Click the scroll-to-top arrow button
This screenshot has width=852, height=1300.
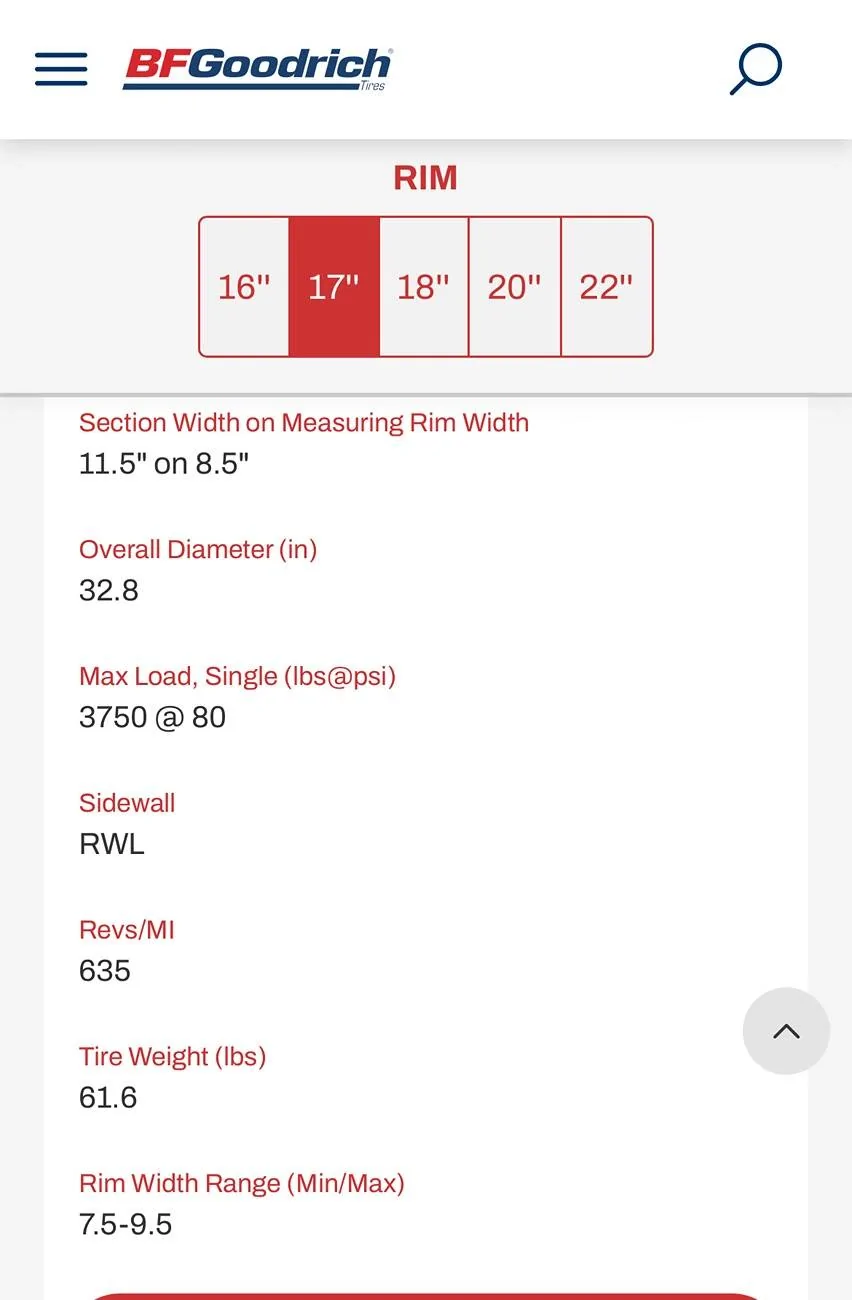[786, 1031]
